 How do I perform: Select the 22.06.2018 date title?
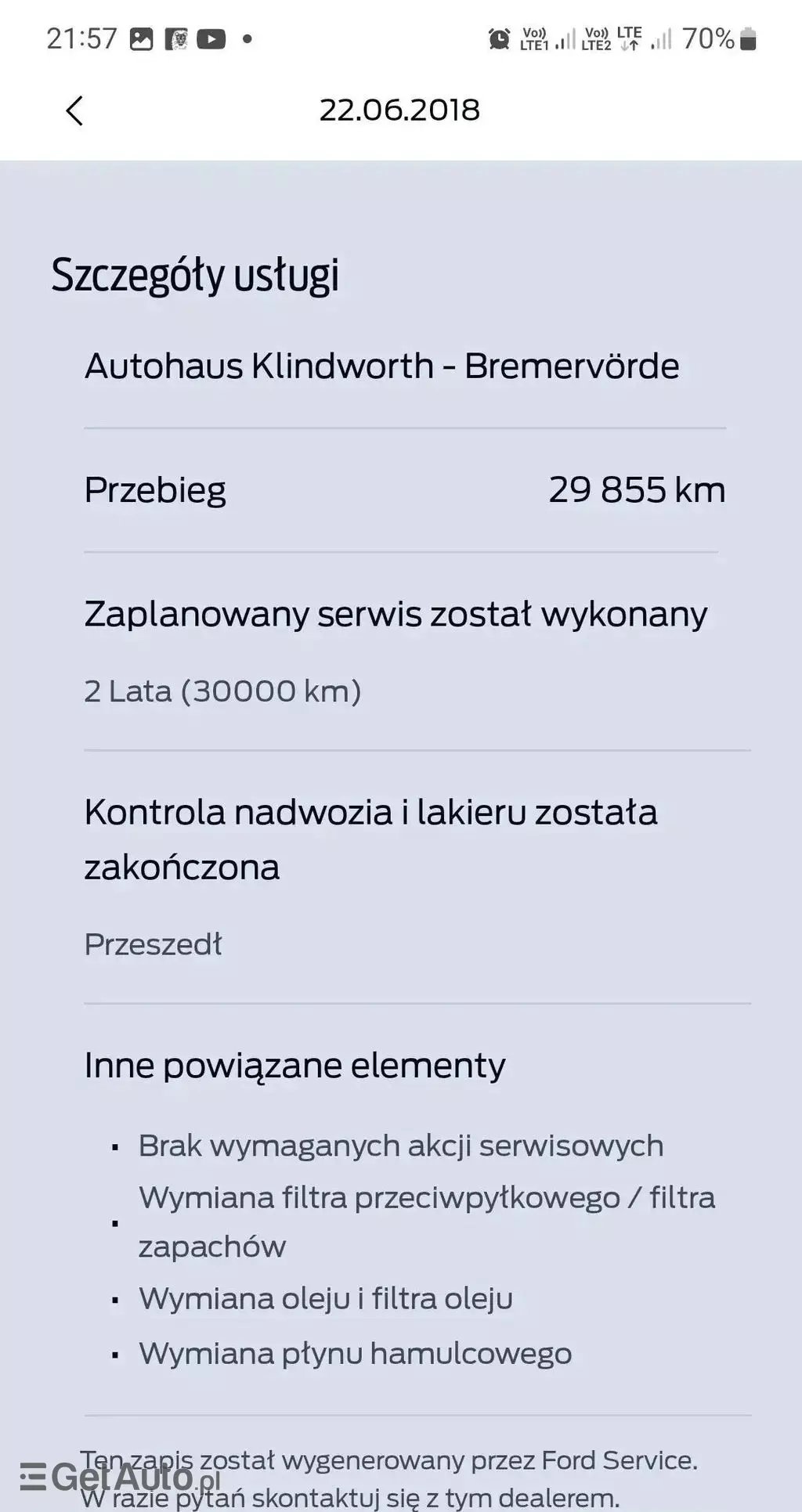click(400, 110)
